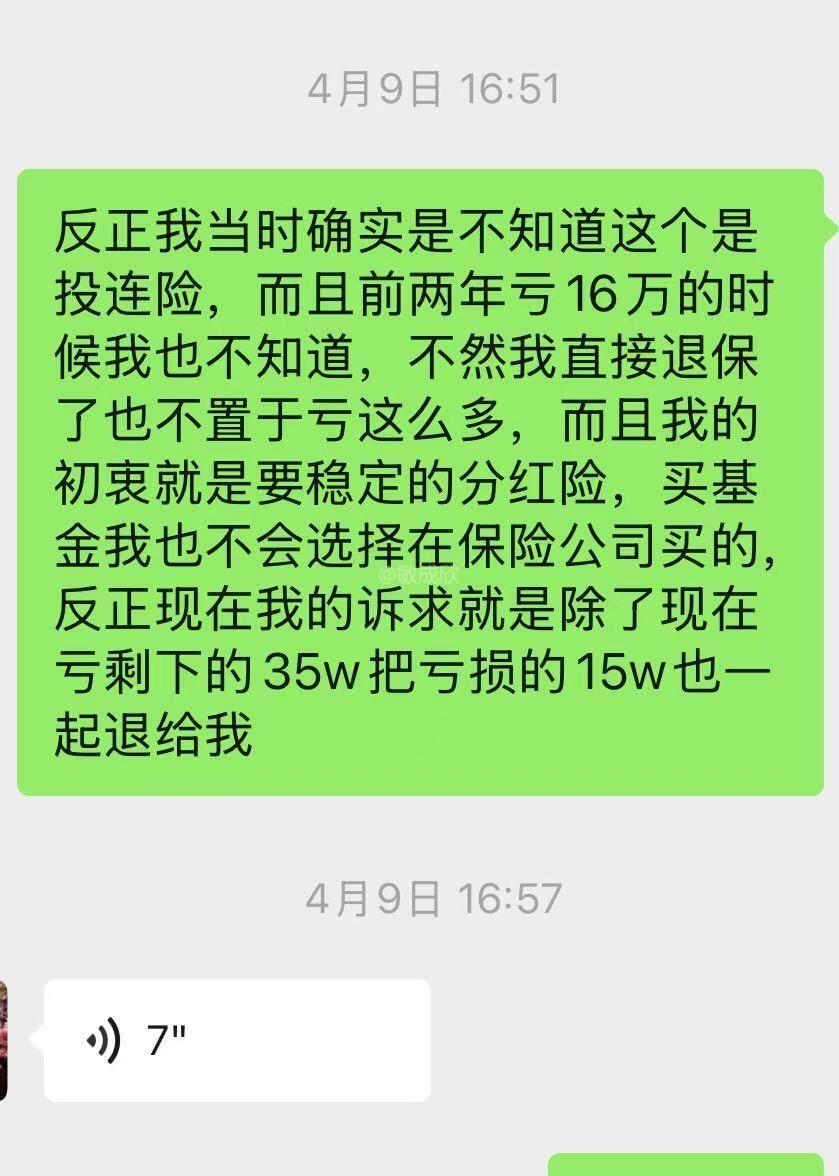Play the 7-second voice message
839x1176 pixels.
pyautogui.click(x=237, y=1040)
